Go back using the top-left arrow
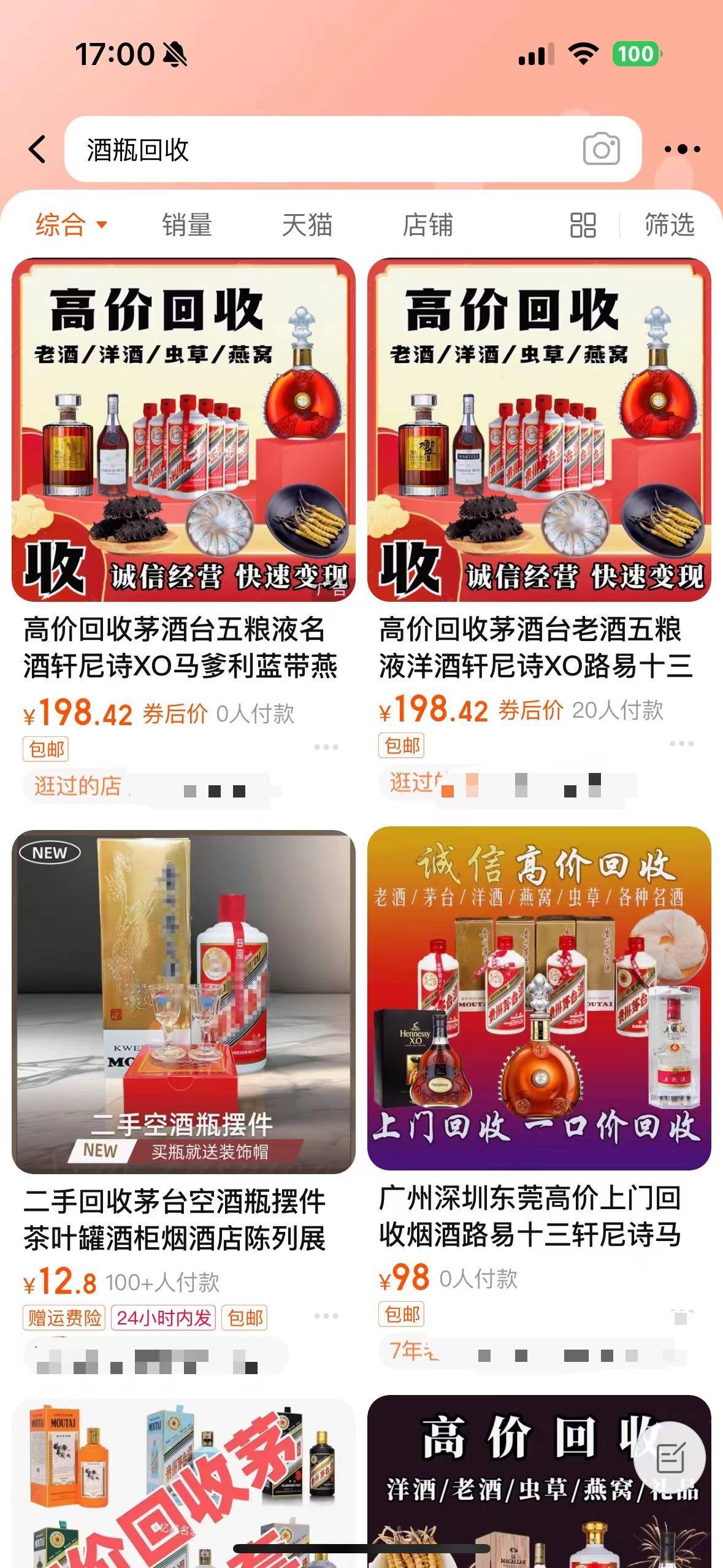This screenshot has height=1568, width=723. [37, 149]
